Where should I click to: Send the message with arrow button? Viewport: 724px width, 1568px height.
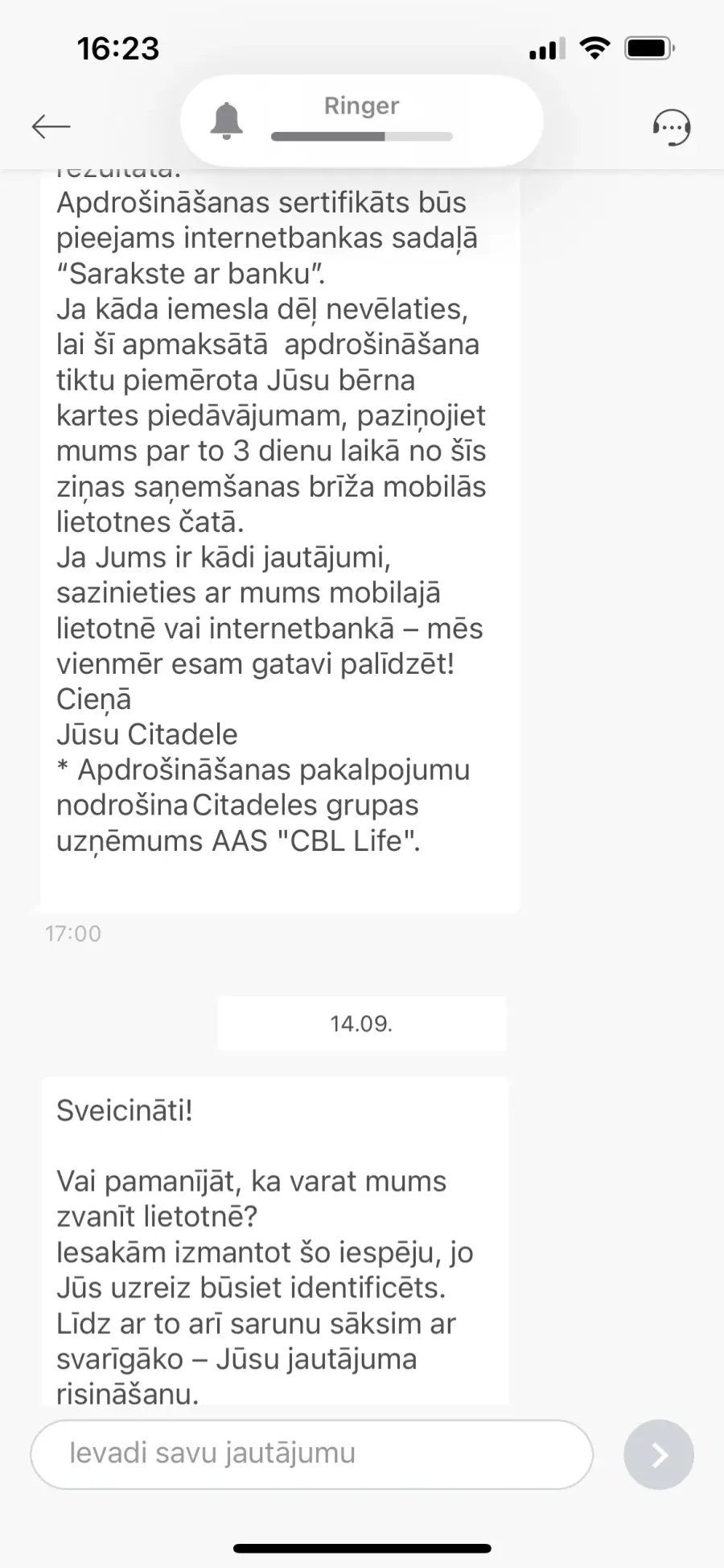tap(659, 1454)
